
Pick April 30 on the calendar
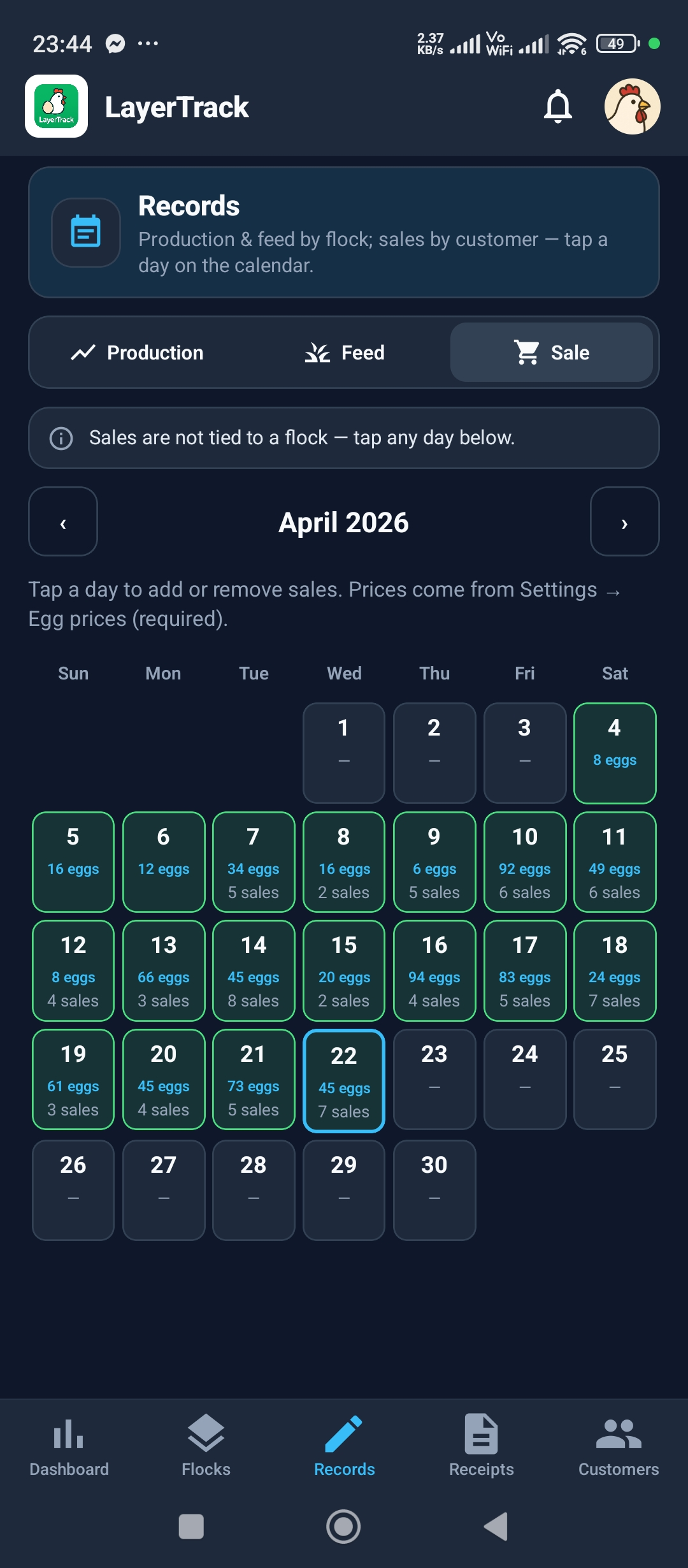pos(434,1190)
